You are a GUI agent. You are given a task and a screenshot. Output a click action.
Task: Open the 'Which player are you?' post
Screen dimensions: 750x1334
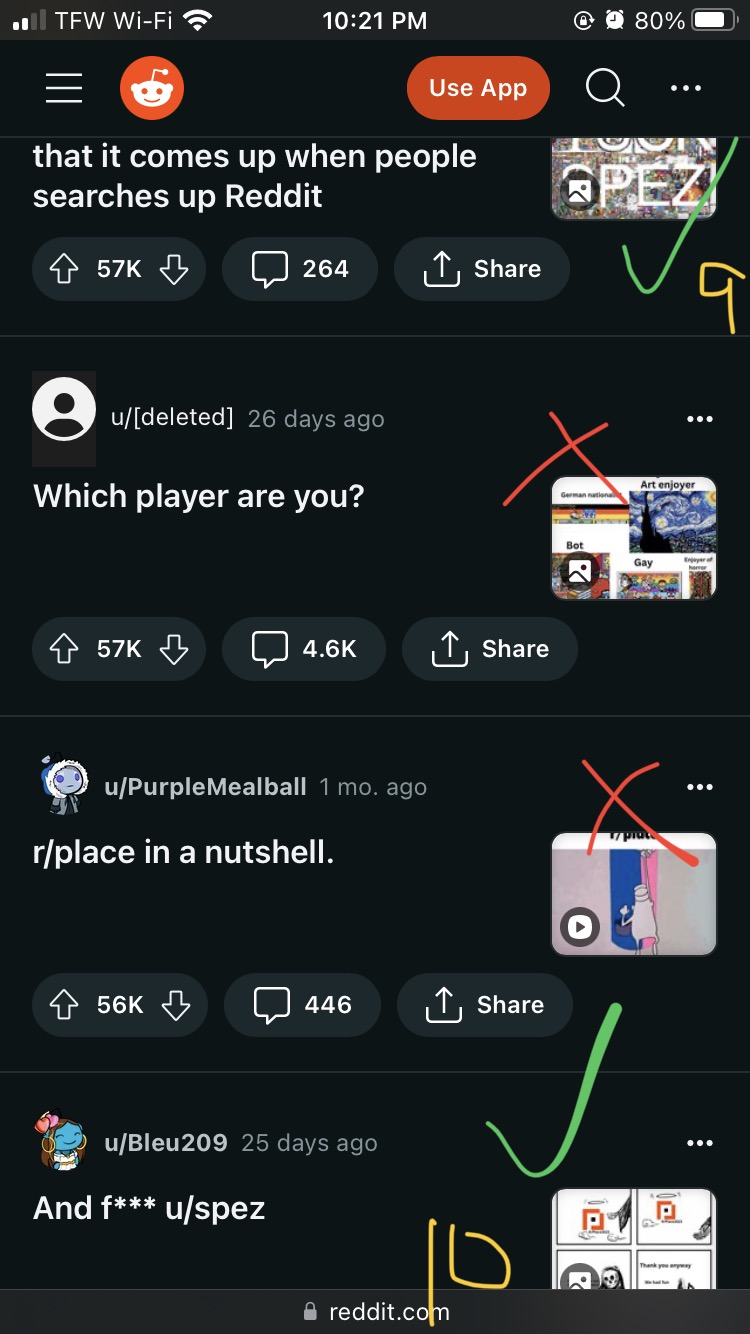pyautogui.click(x=199, y=496)
